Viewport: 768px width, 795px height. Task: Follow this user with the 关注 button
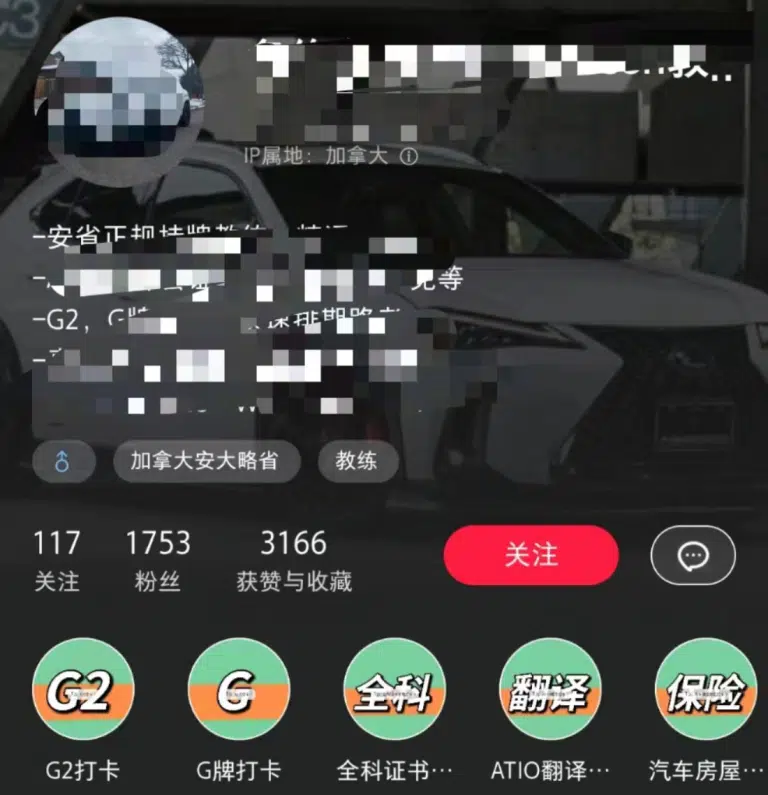(x=531, y=555)
